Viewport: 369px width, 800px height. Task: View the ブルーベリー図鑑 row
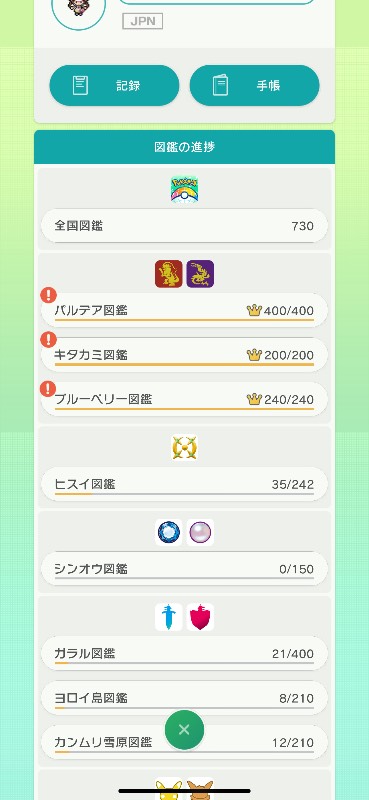[184, 399]
